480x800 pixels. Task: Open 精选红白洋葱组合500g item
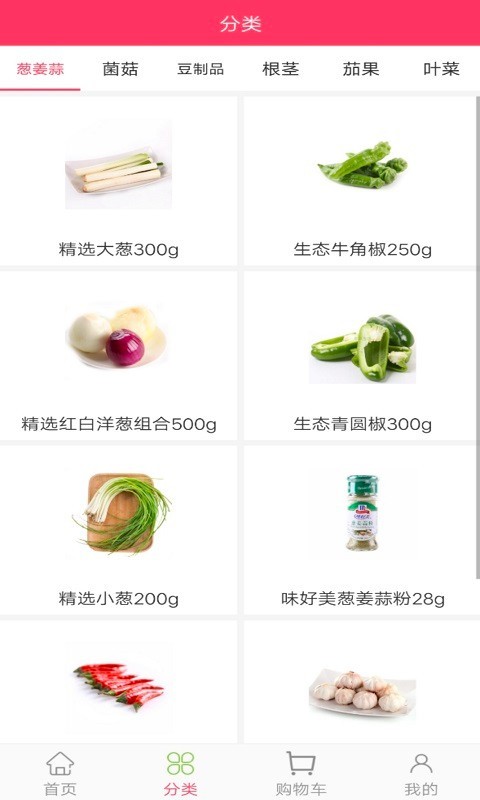click(118, 356)
